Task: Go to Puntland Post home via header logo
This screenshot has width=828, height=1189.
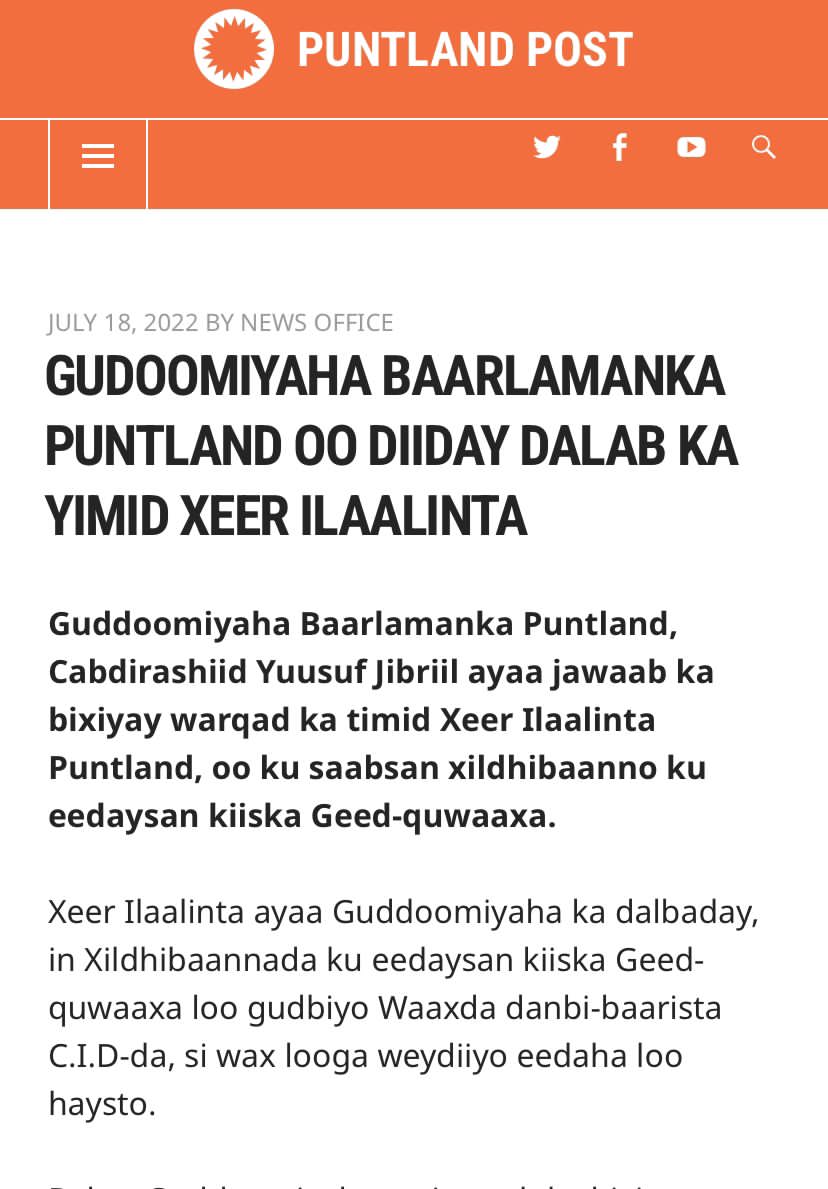Action: click(x=413, y=50)
